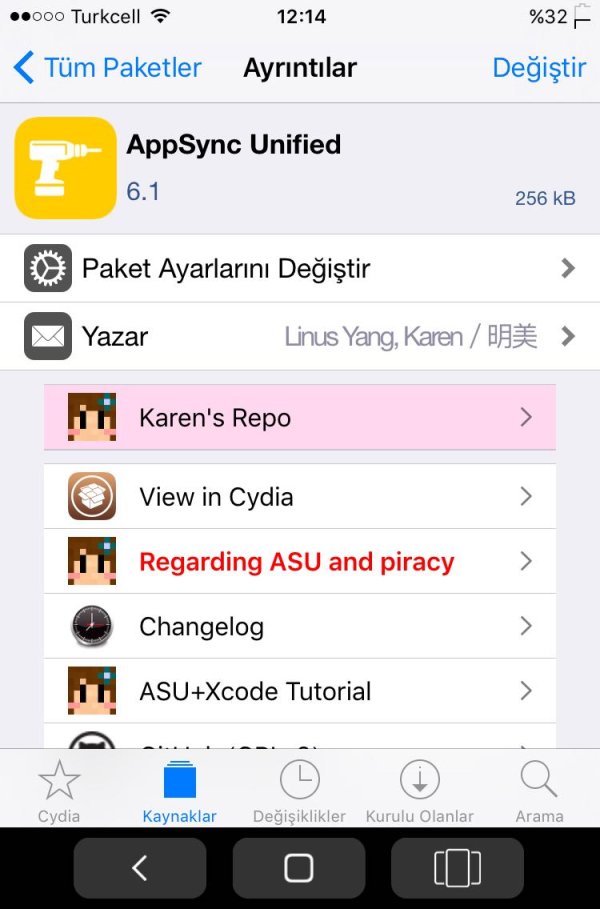The image size is (600, 909).
Task: Open ASU+Xcode Tutorial
Action: click(x=300, y=691)
